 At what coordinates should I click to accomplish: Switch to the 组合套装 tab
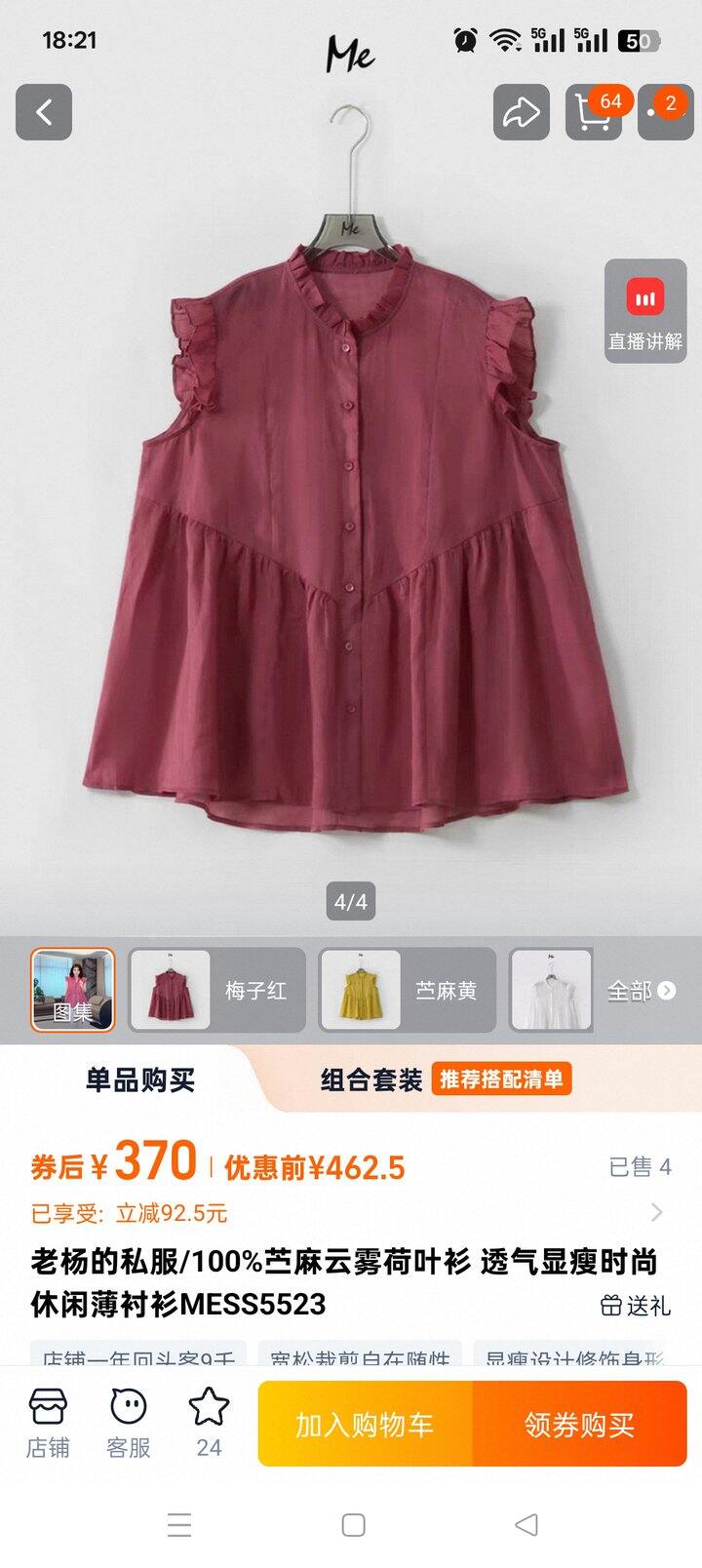(x=370, y=1079)
